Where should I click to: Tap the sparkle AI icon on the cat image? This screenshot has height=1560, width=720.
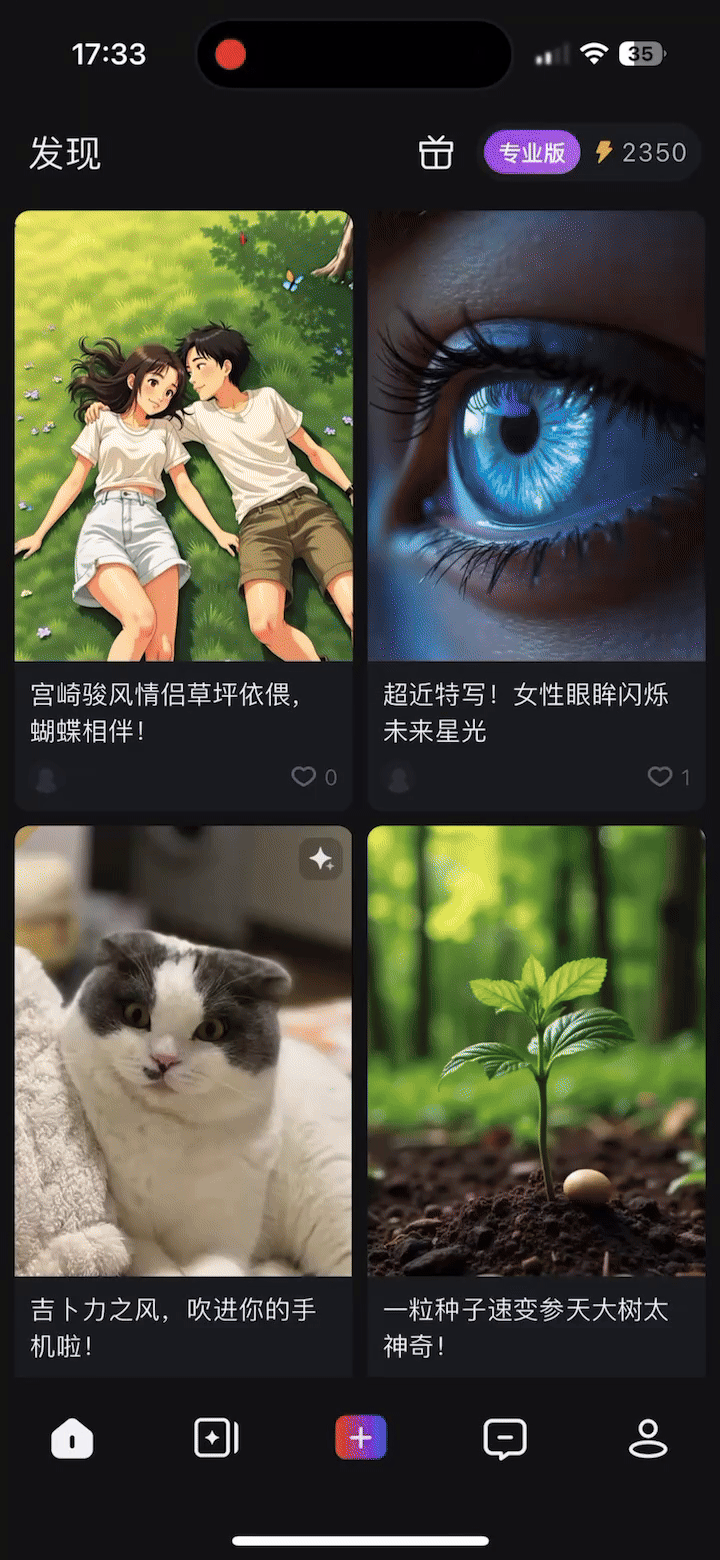[x=322, y=860]
